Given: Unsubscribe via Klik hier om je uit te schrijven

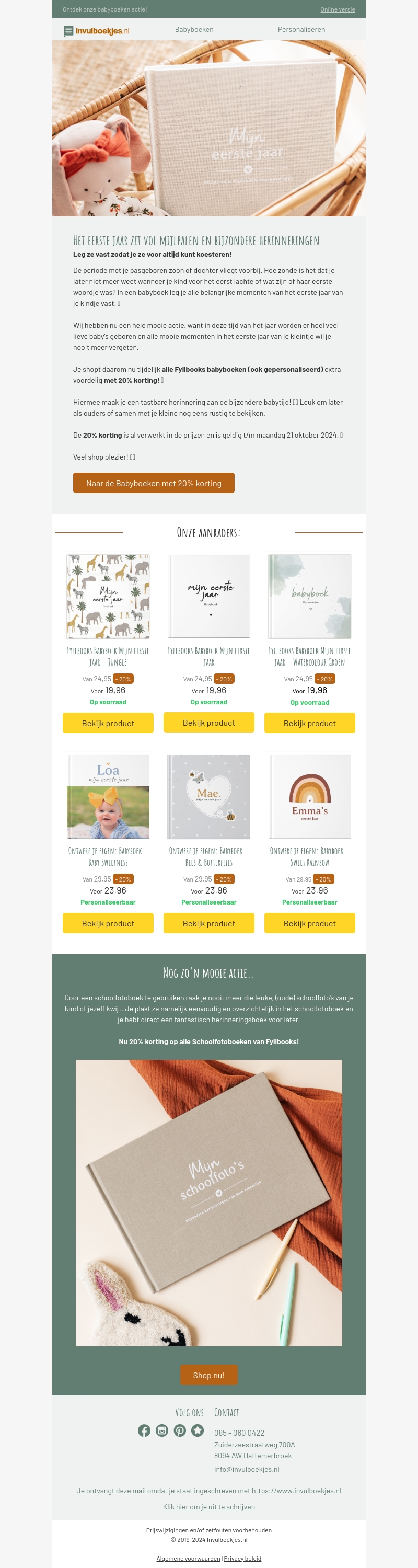Looking at the screenshot, I should 208,1506.
